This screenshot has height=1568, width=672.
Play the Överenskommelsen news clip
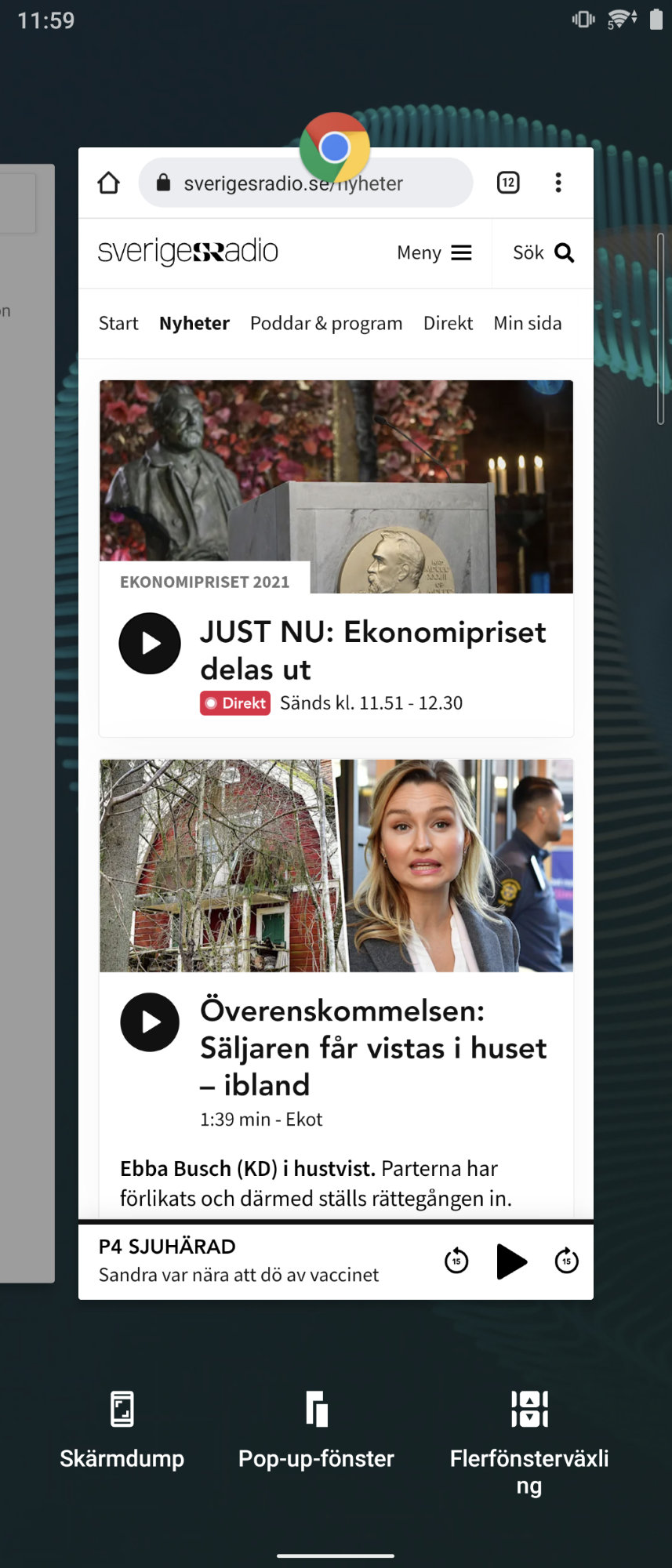coord(150,1022)
